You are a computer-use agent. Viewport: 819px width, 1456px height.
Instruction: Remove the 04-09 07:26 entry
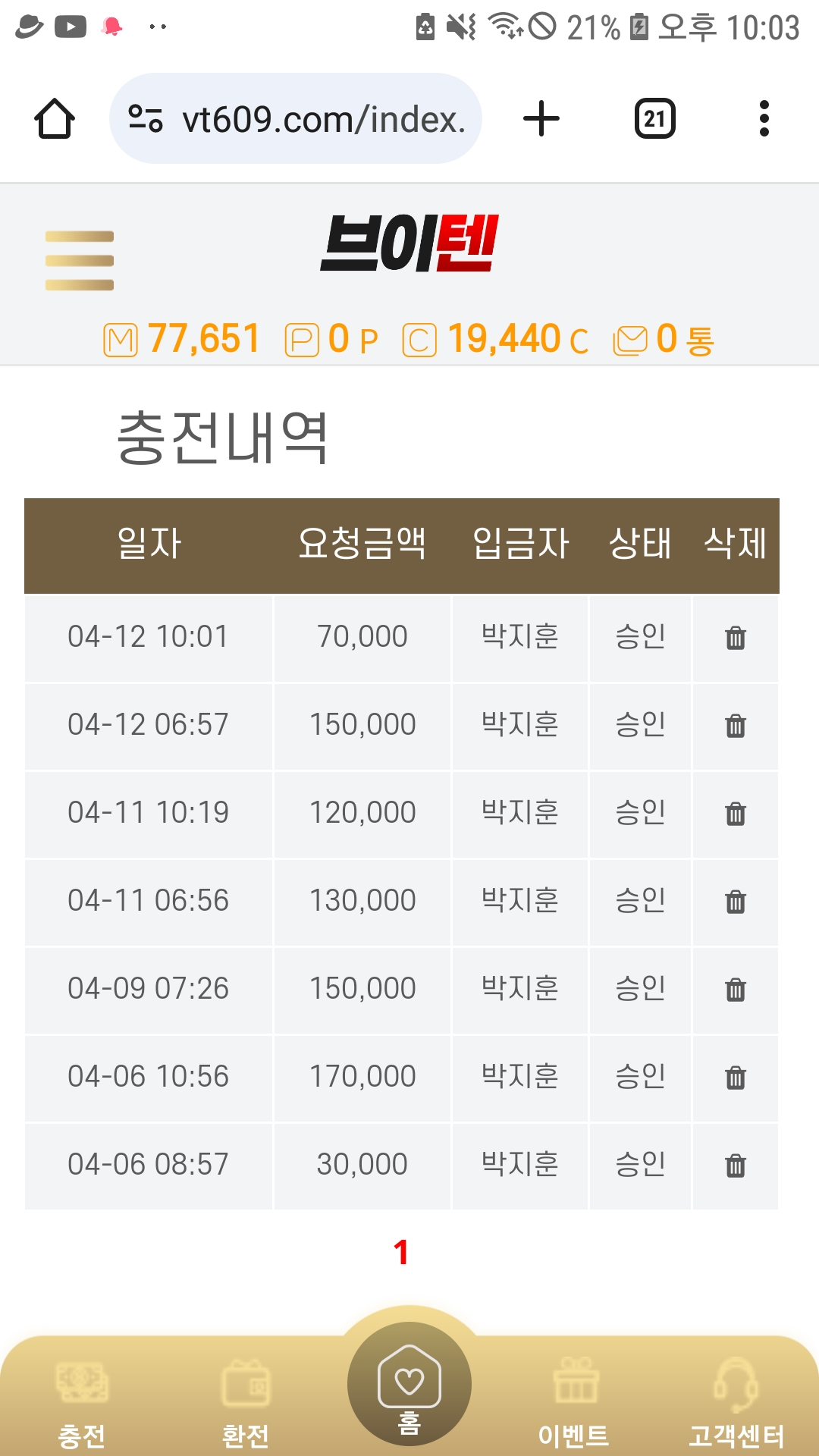tap(736, 990)
